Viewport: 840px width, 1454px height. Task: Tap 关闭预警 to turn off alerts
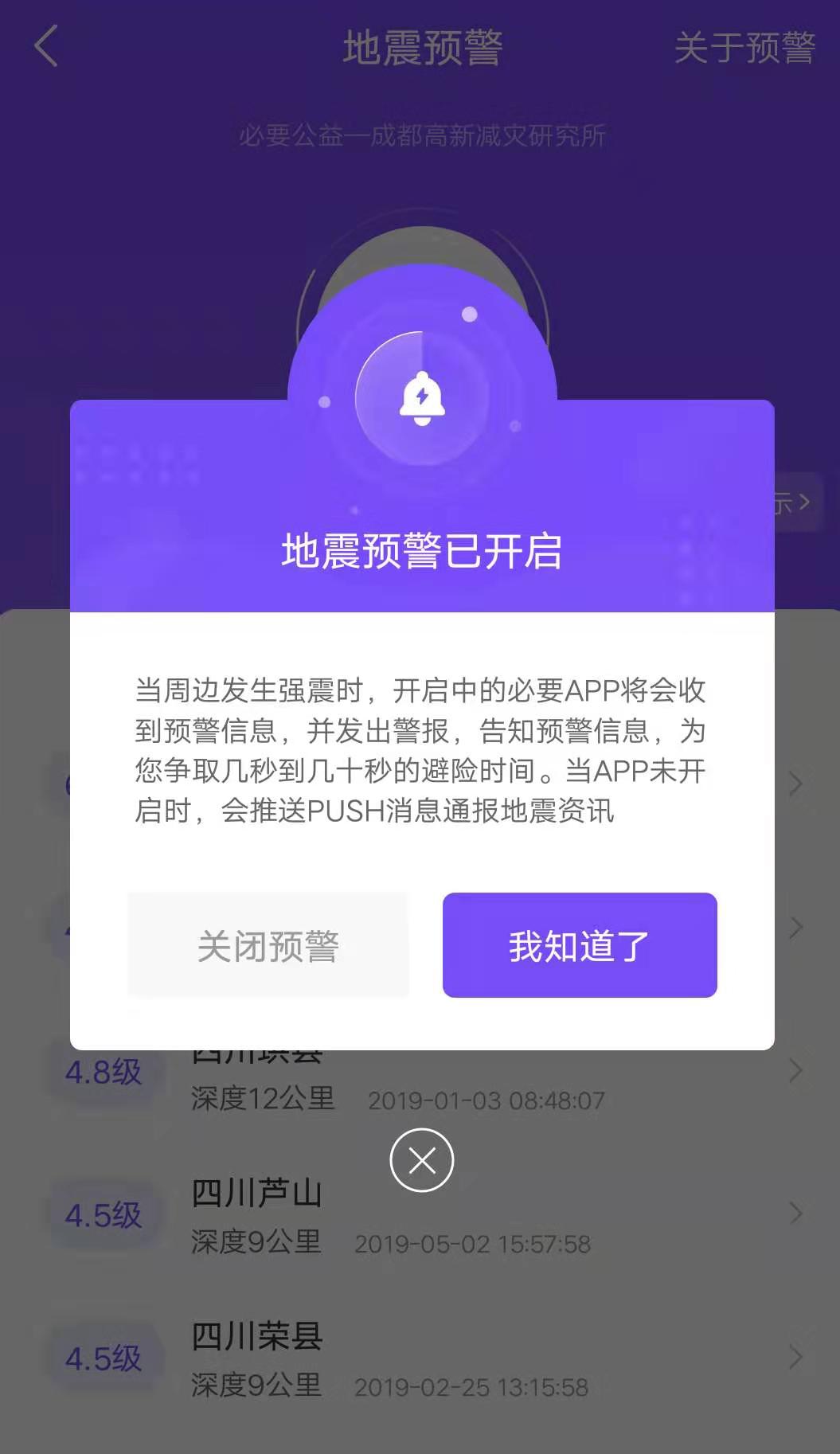(x=268, y=945)
